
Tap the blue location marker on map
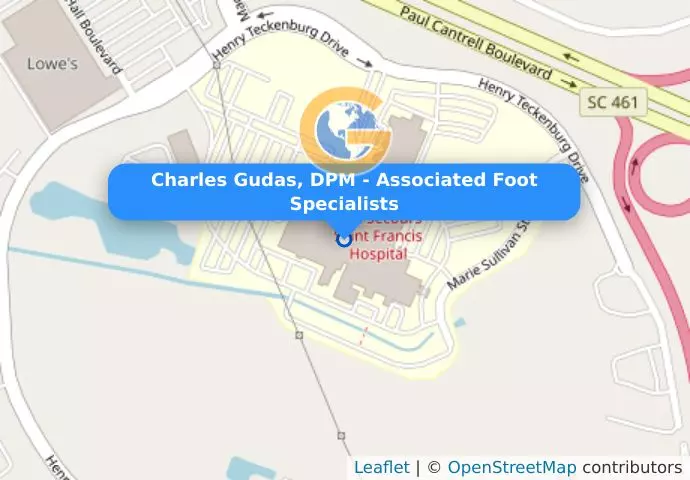point(344,238)
